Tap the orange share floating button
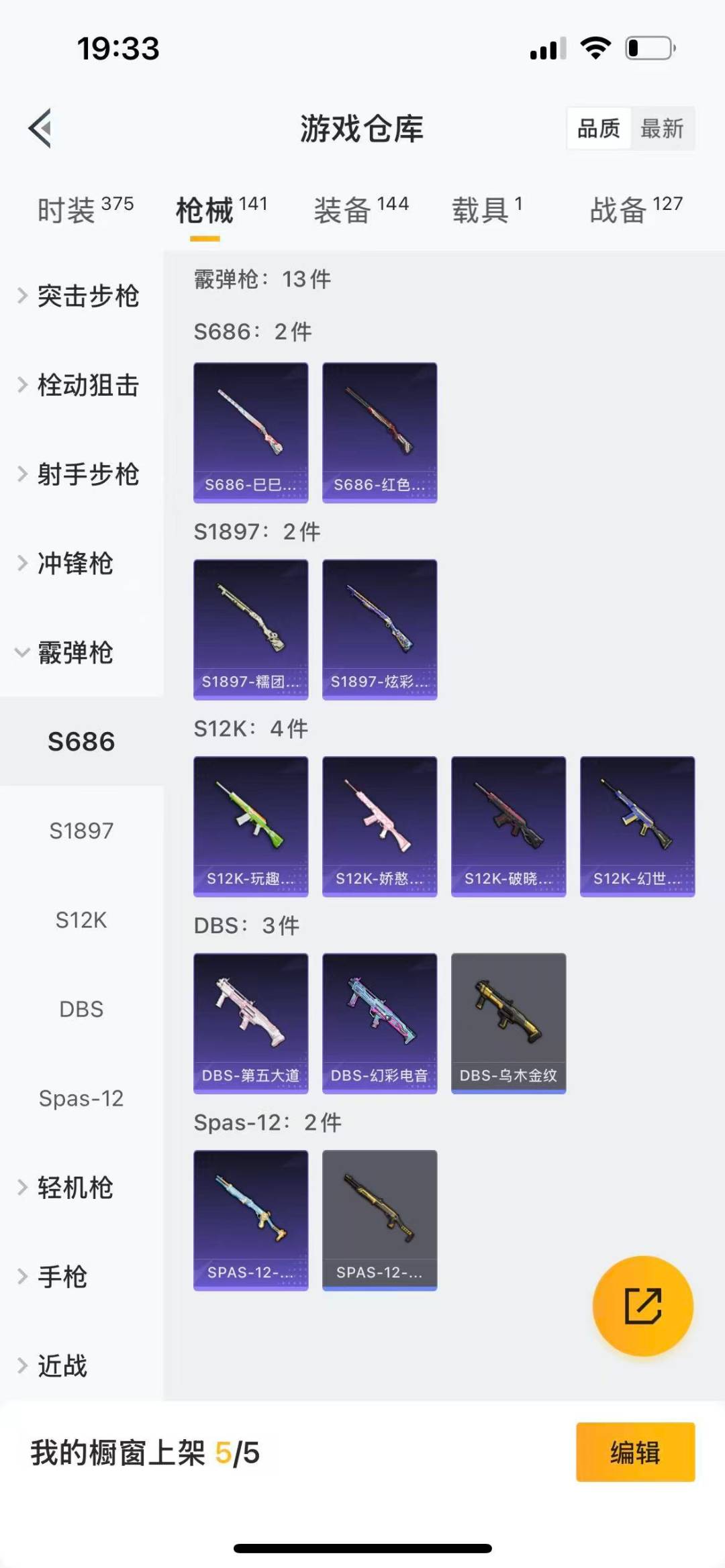Screen dimensions: 725x1568 point(642,1306)
